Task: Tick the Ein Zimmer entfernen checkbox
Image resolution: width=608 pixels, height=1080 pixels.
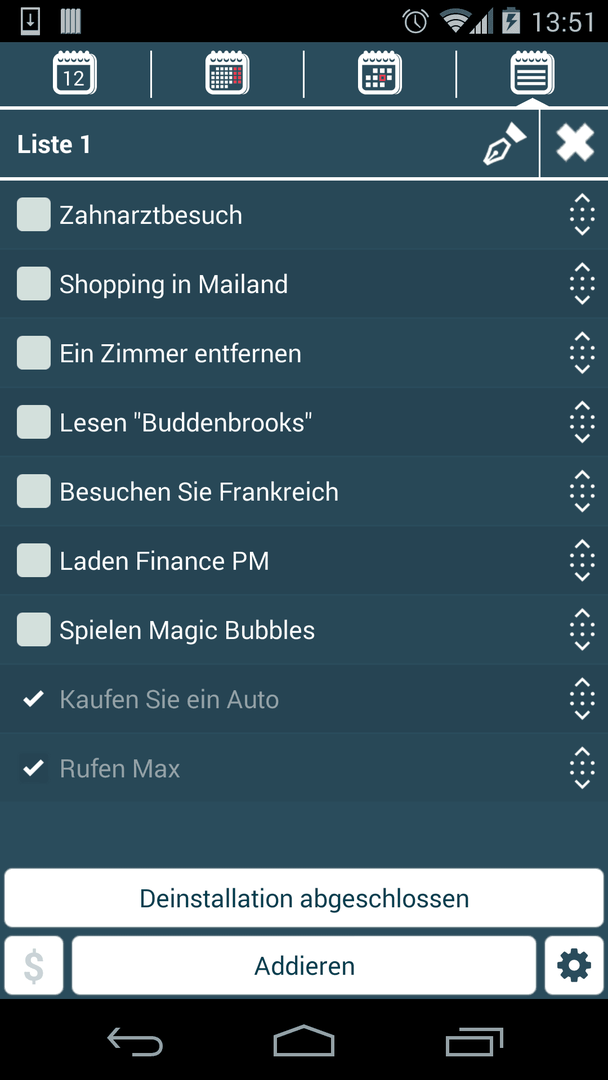Action: coord(34,353)
